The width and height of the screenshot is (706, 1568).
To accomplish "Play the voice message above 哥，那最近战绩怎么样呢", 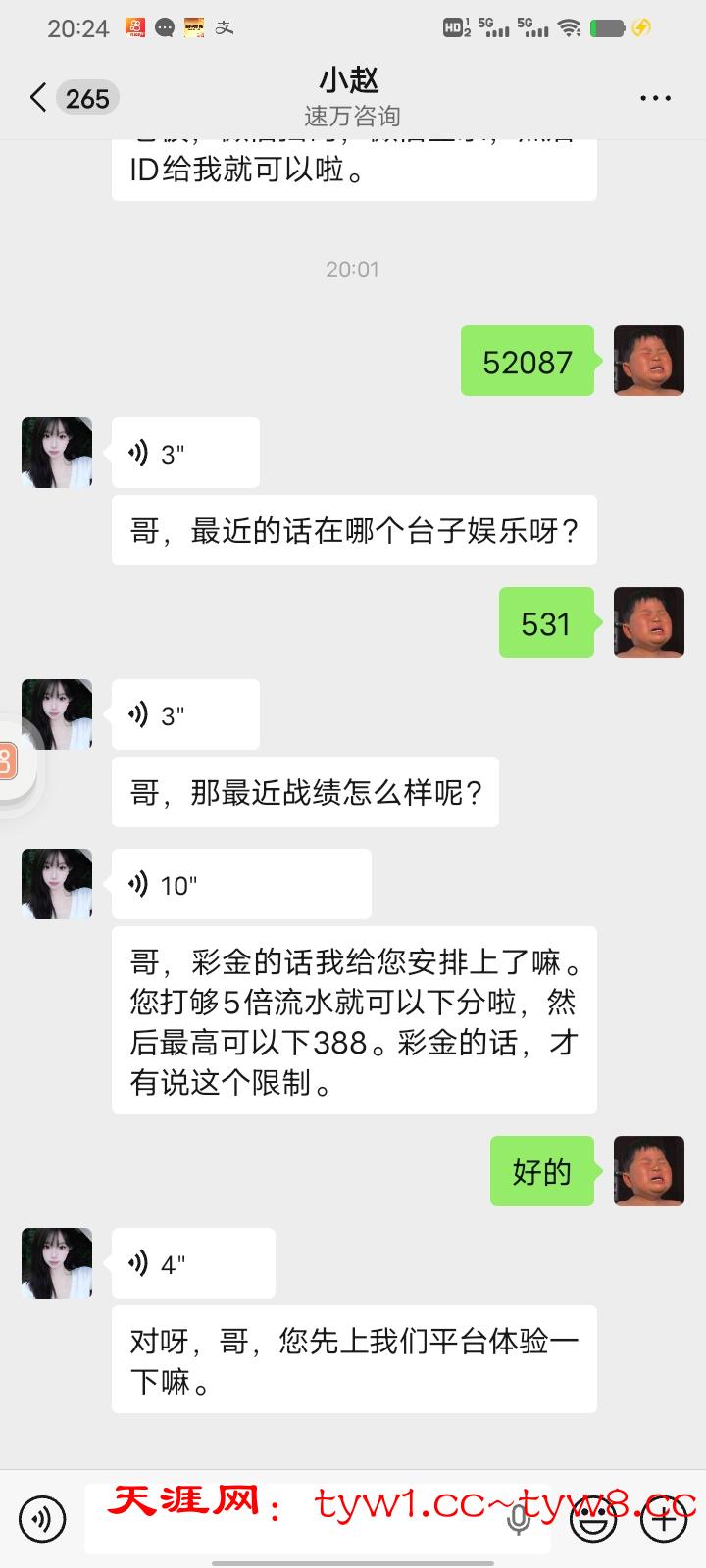I will [185, 715].
